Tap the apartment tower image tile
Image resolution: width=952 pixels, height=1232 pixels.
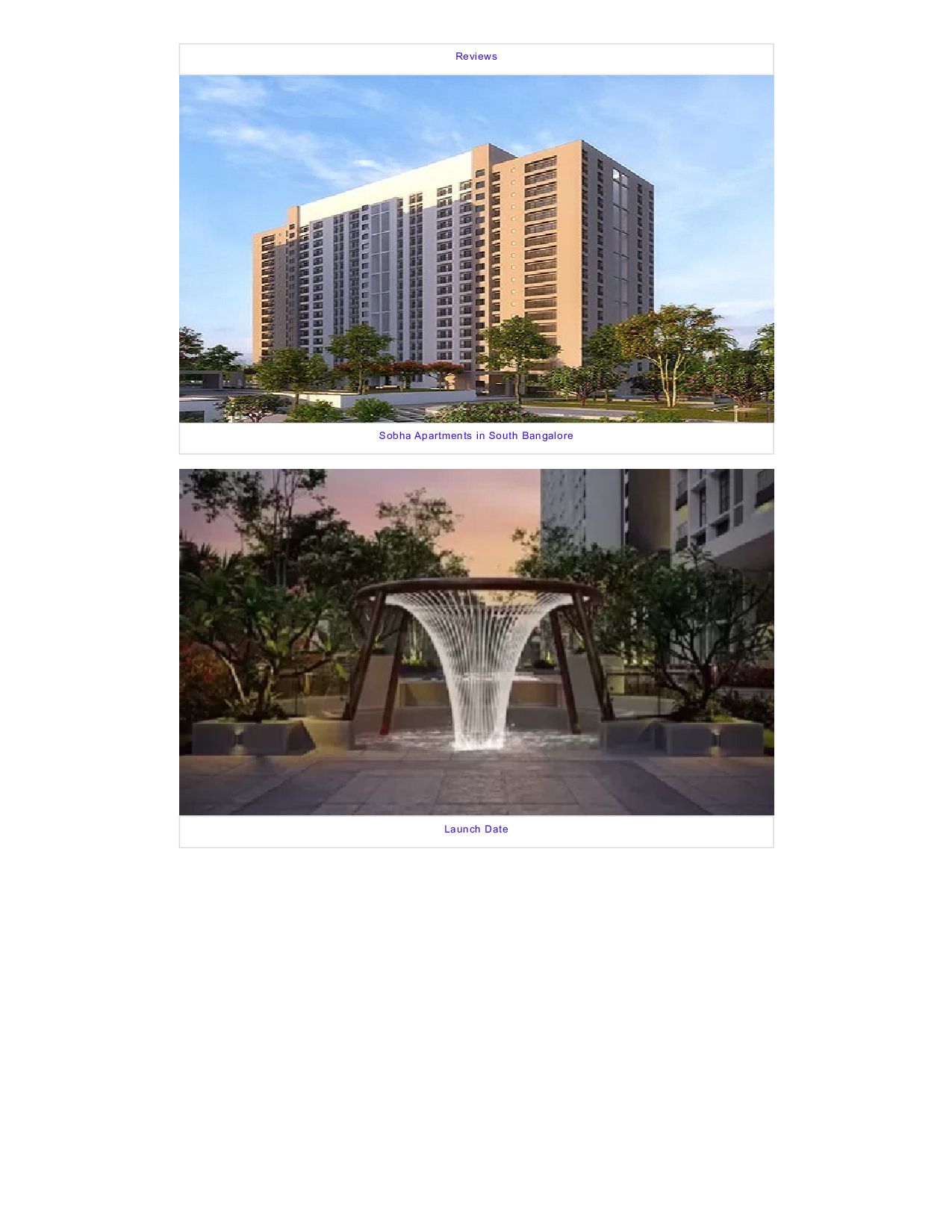click(476, 249)
